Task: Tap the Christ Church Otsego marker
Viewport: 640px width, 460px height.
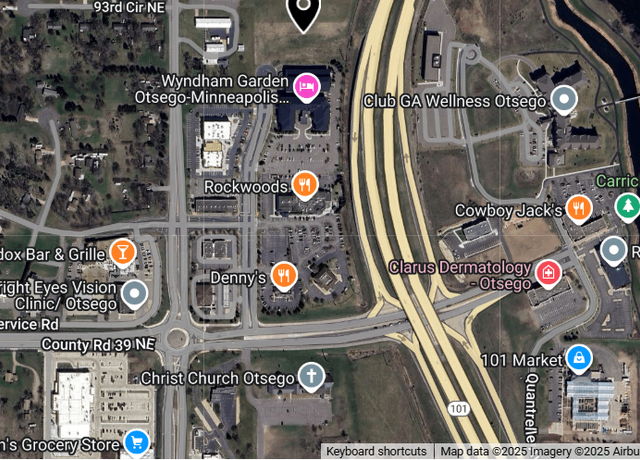Action: click(311, 377)
